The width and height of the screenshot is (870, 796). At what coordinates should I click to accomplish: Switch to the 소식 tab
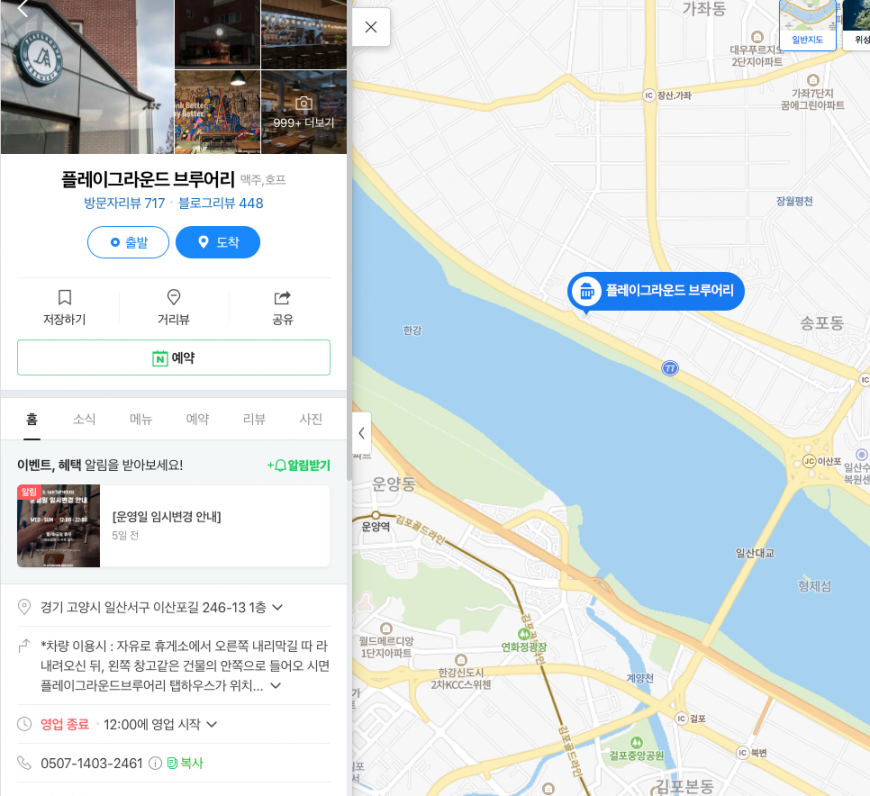[x=84, y=420]
